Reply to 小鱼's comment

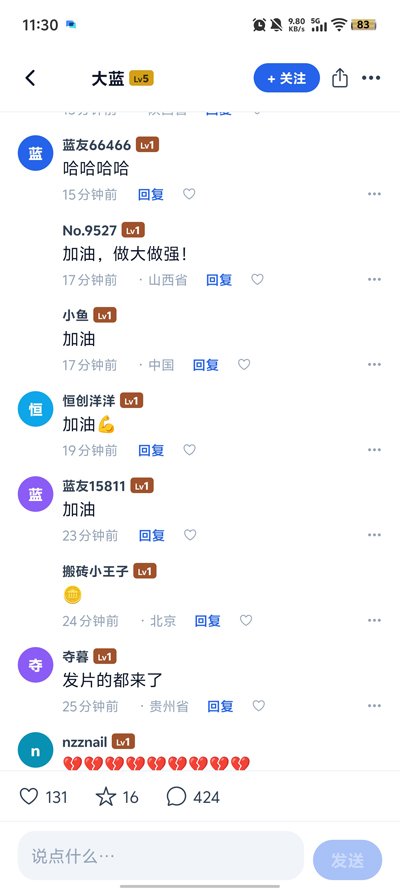coord(206,365)
